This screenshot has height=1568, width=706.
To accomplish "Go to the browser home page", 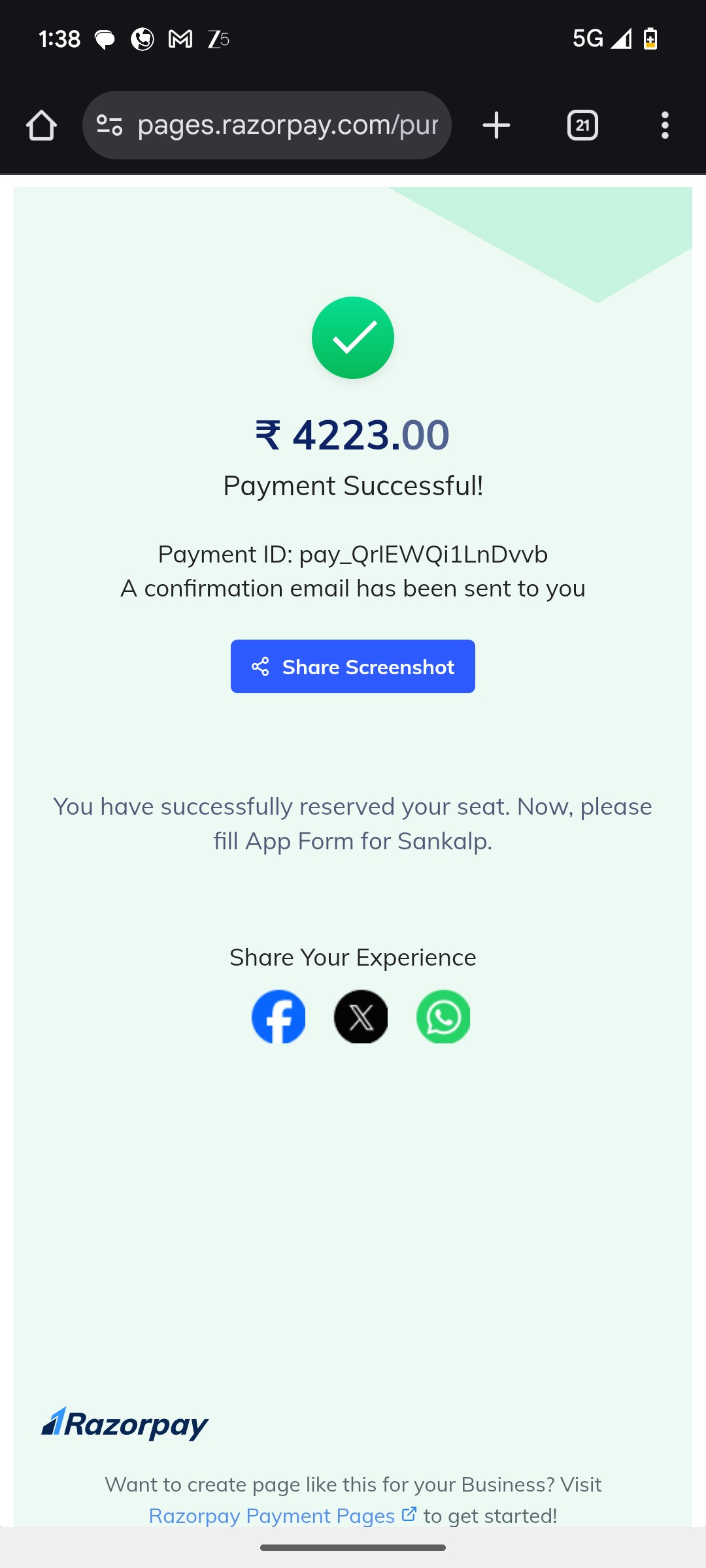I will pos(41,125).
